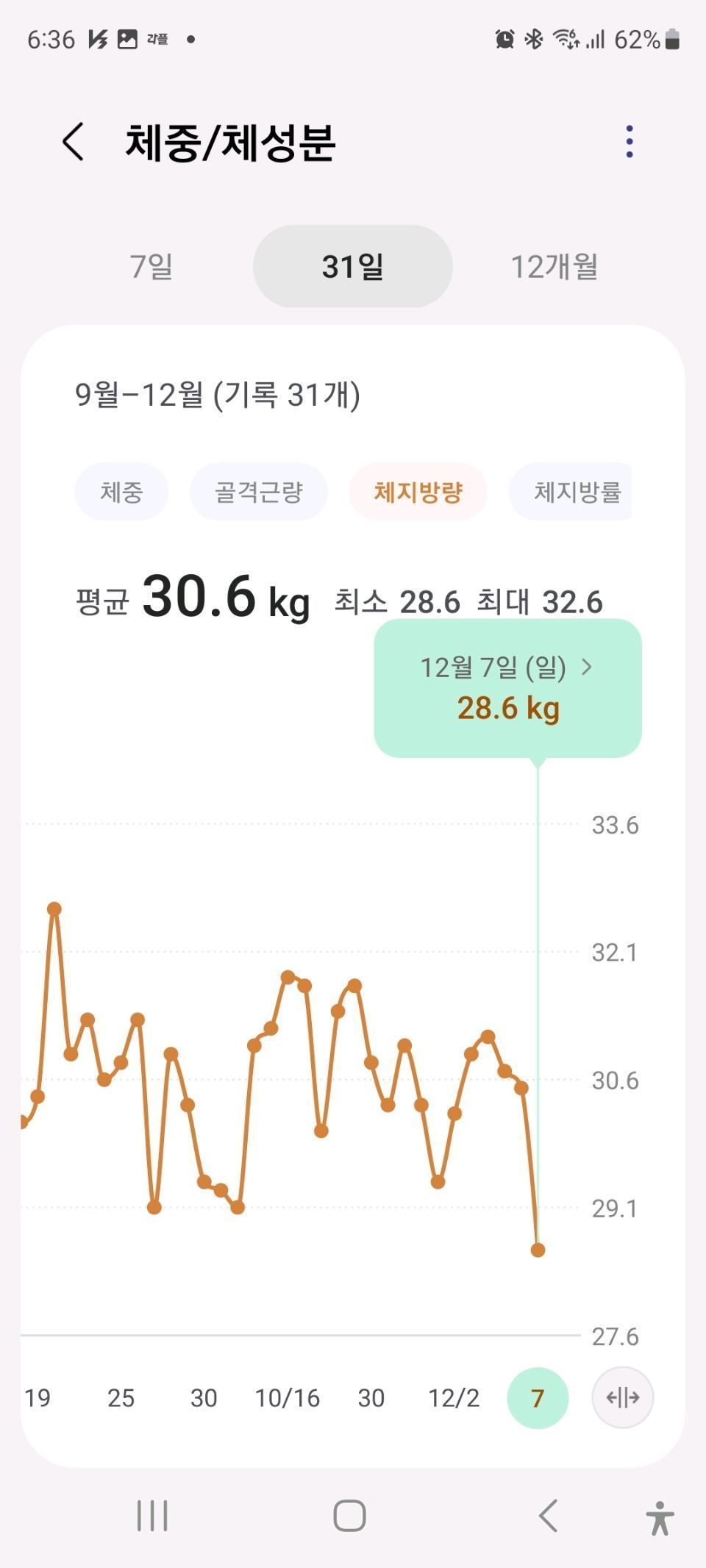The image size is (706, 1568).
Task: Select the 31일 period tab
Action: (352, 266)
